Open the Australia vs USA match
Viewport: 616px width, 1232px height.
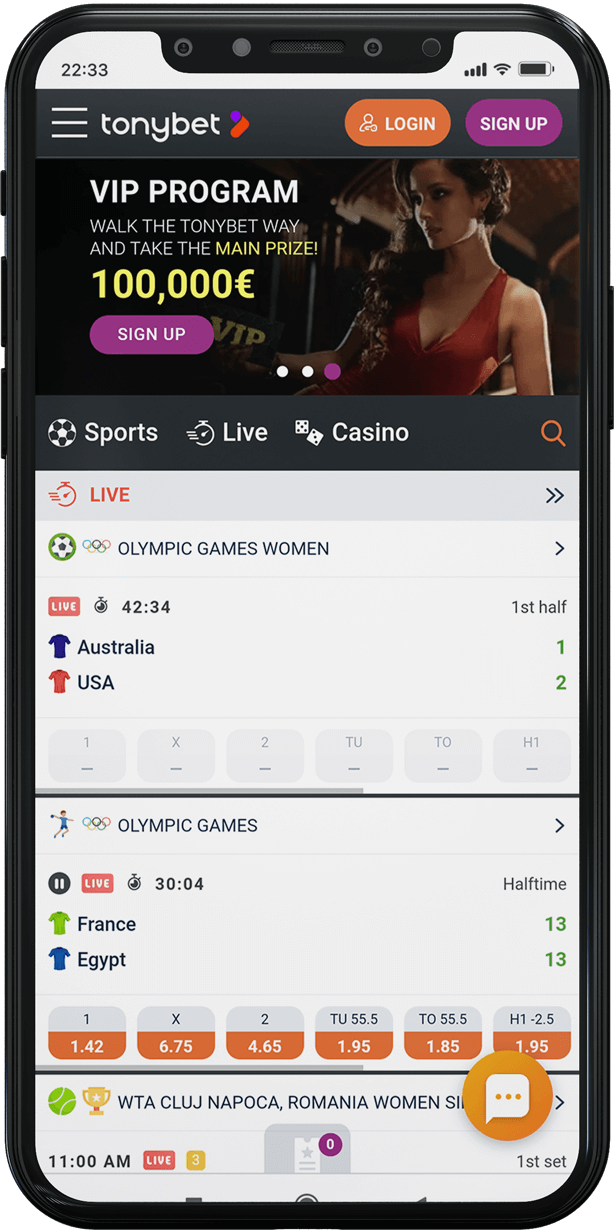coord(300,665)
